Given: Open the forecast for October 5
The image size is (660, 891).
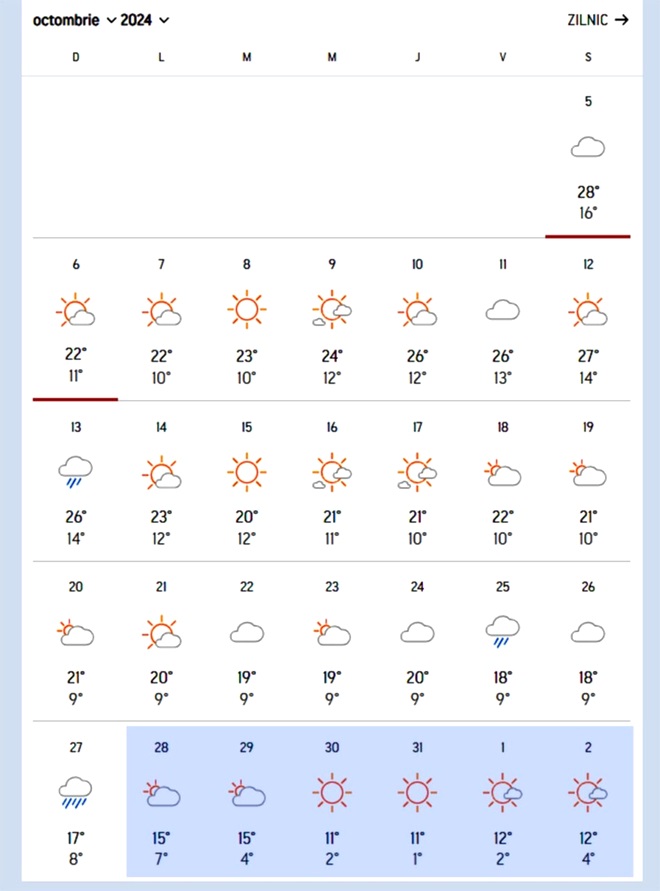Looking at the screenshot, I should pos(588,160).
